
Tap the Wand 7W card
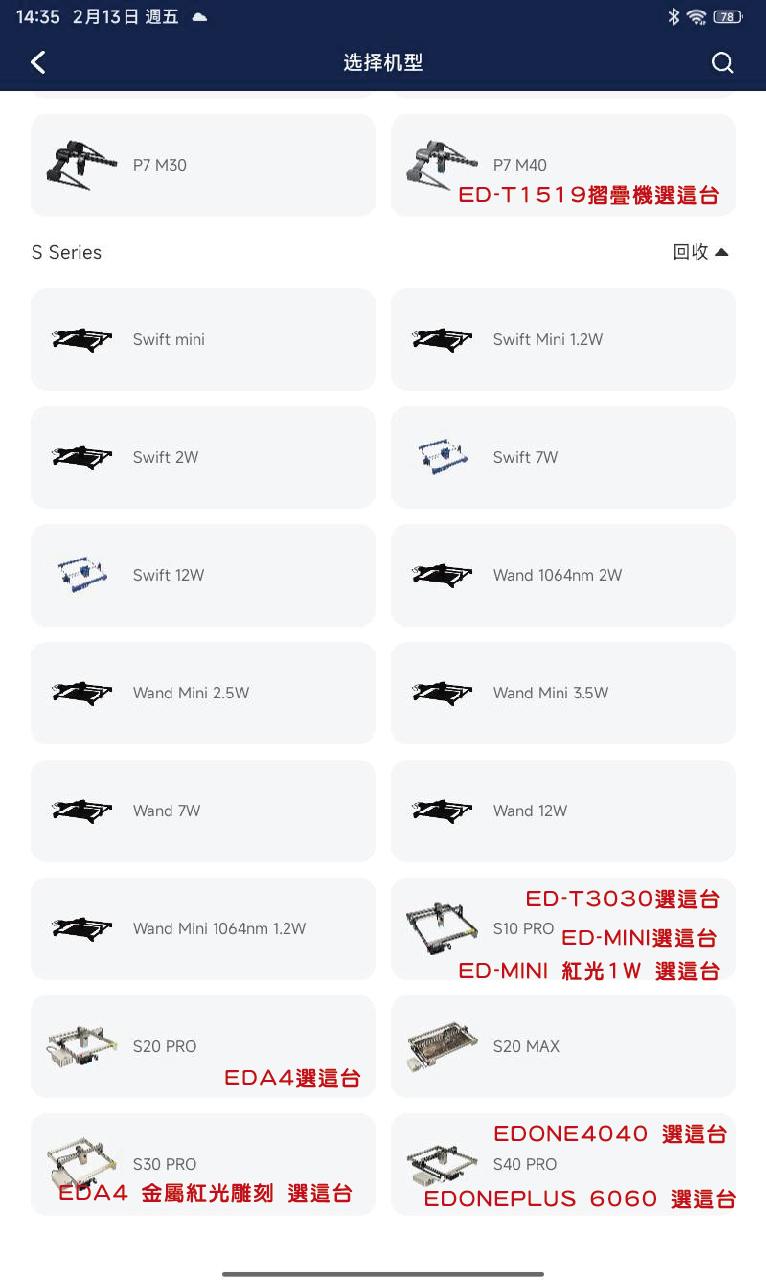(203, 811)
